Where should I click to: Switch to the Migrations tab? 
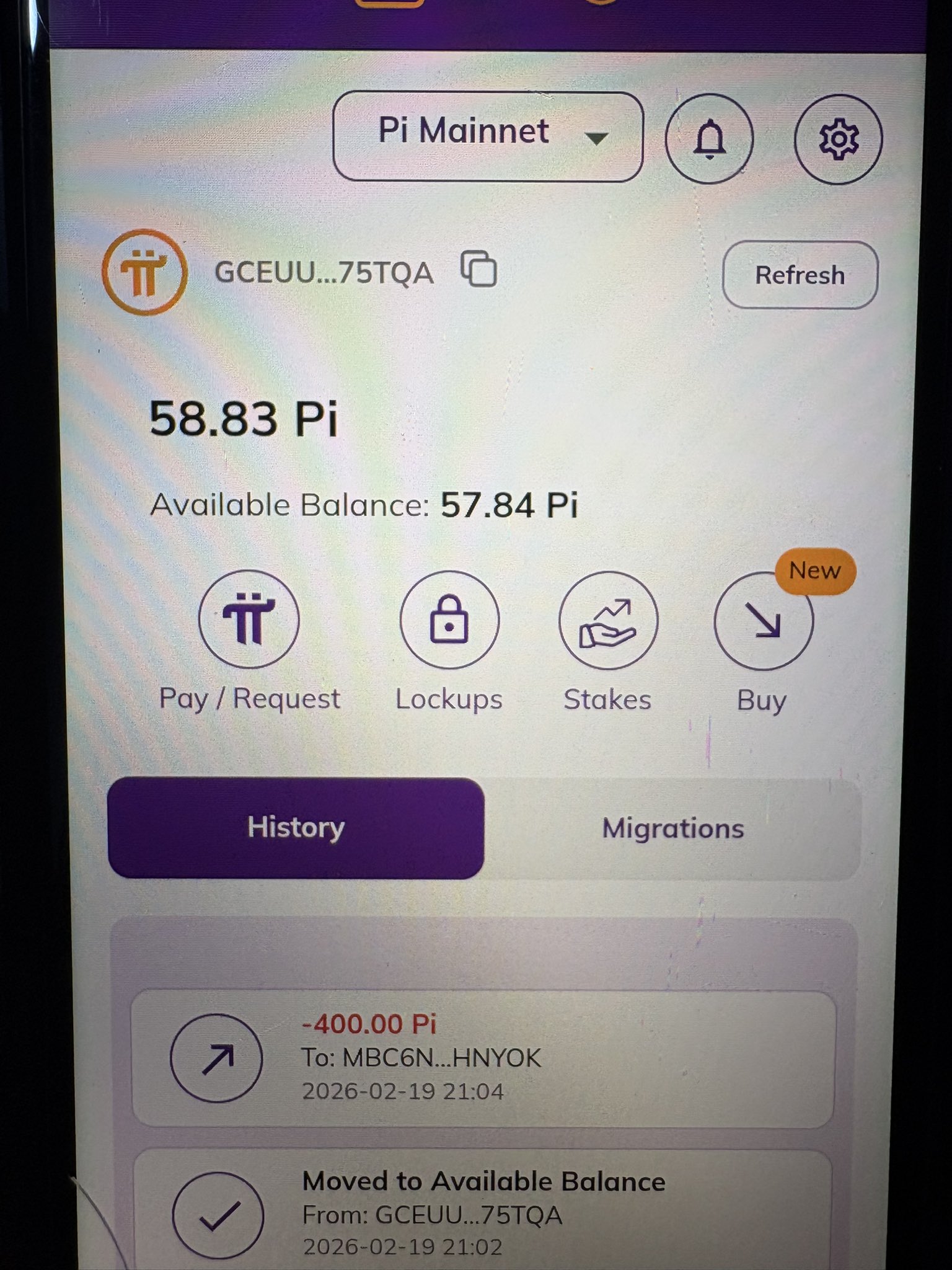[x=673, y=829]
